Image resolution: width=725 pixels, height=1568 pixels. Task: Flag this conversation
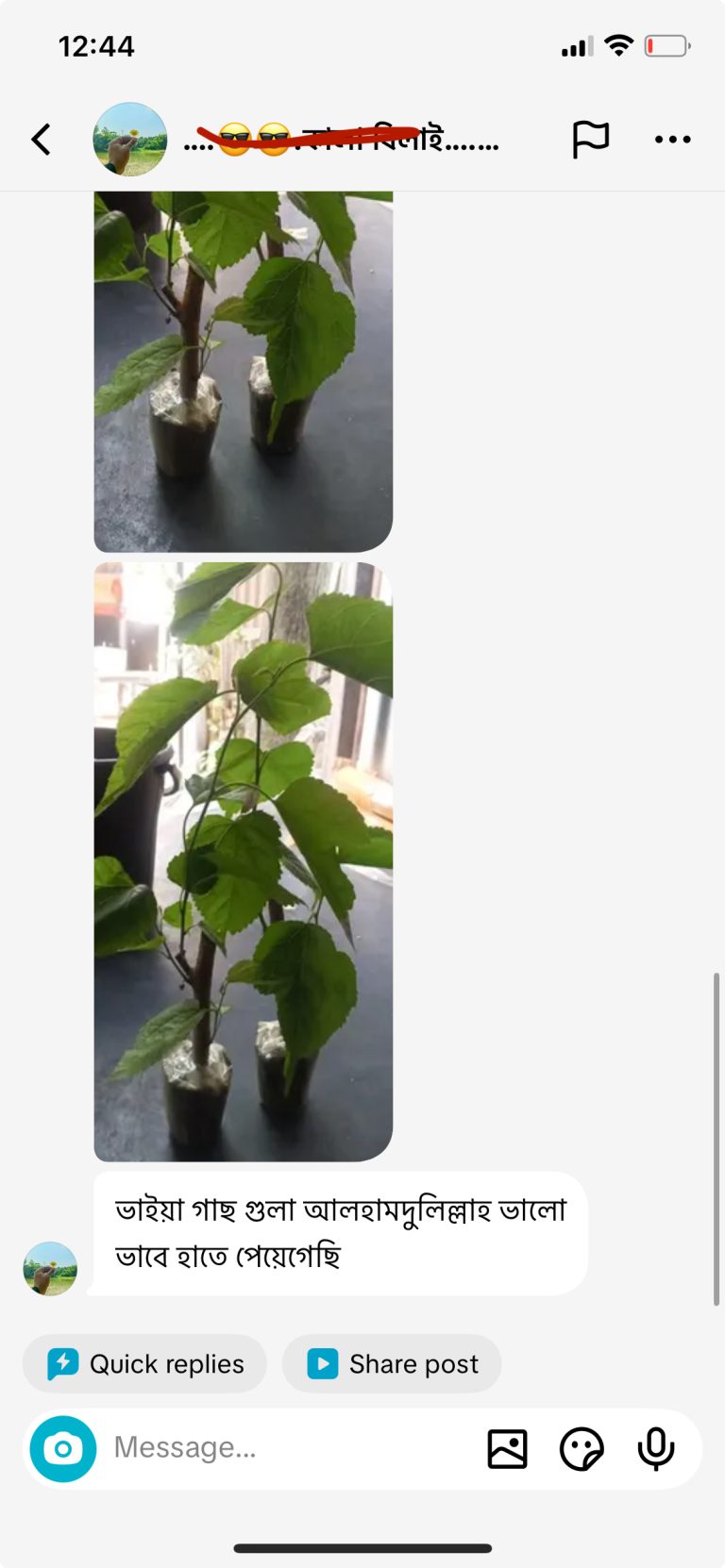tap(591, 140)
